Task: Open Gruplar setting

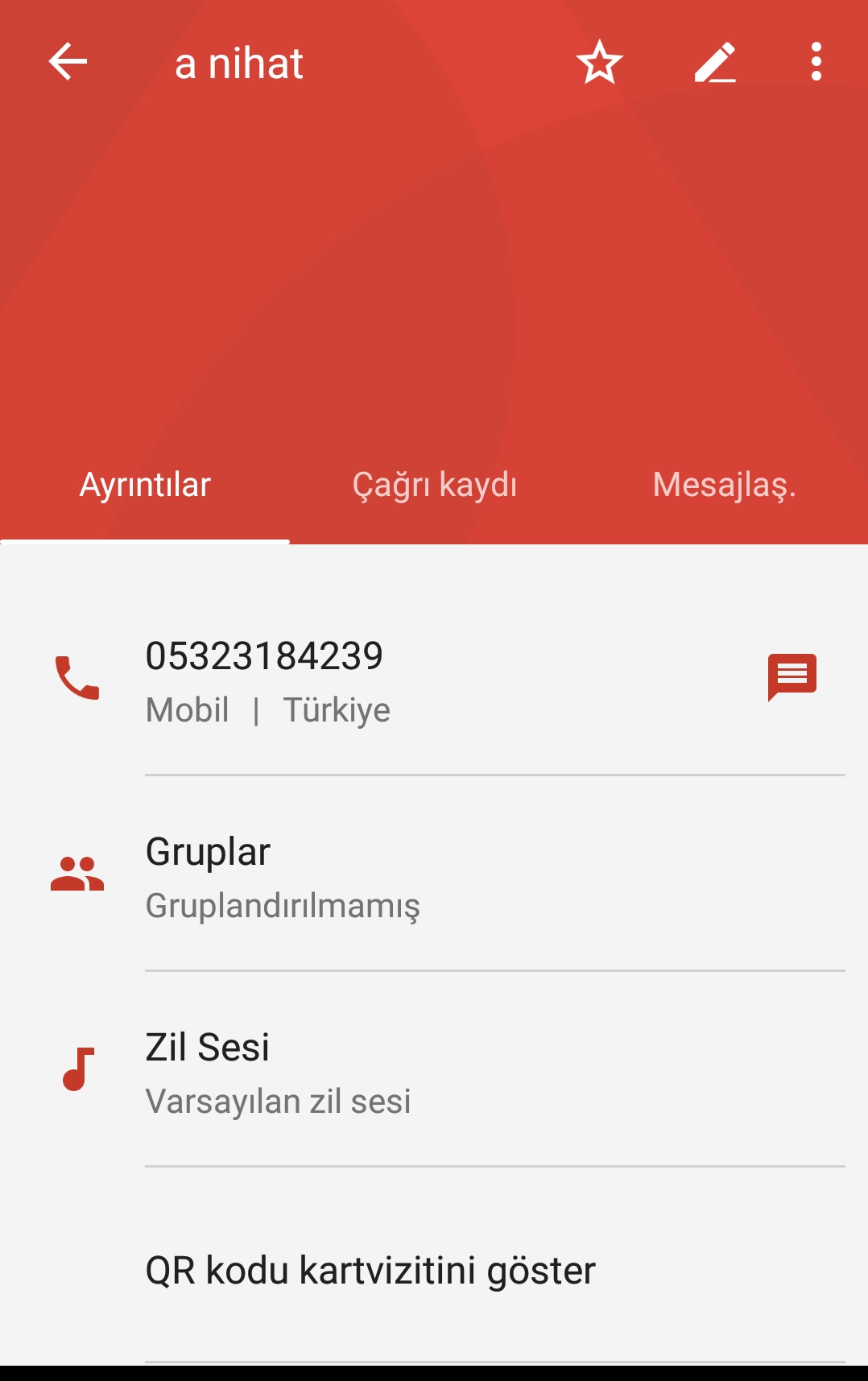Action: 282,876
